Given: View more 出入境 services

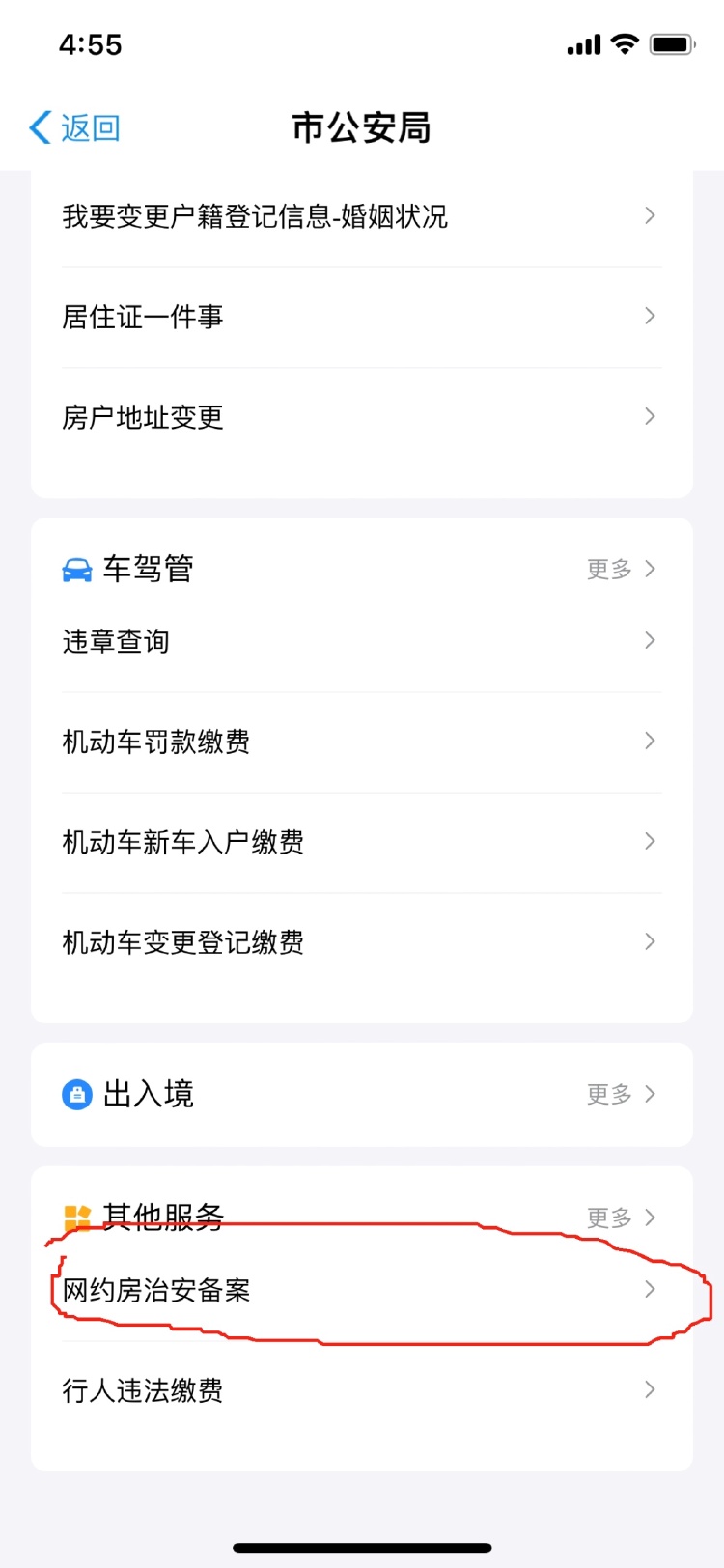Looking at the screenshot, I should tap(621, 1094).
